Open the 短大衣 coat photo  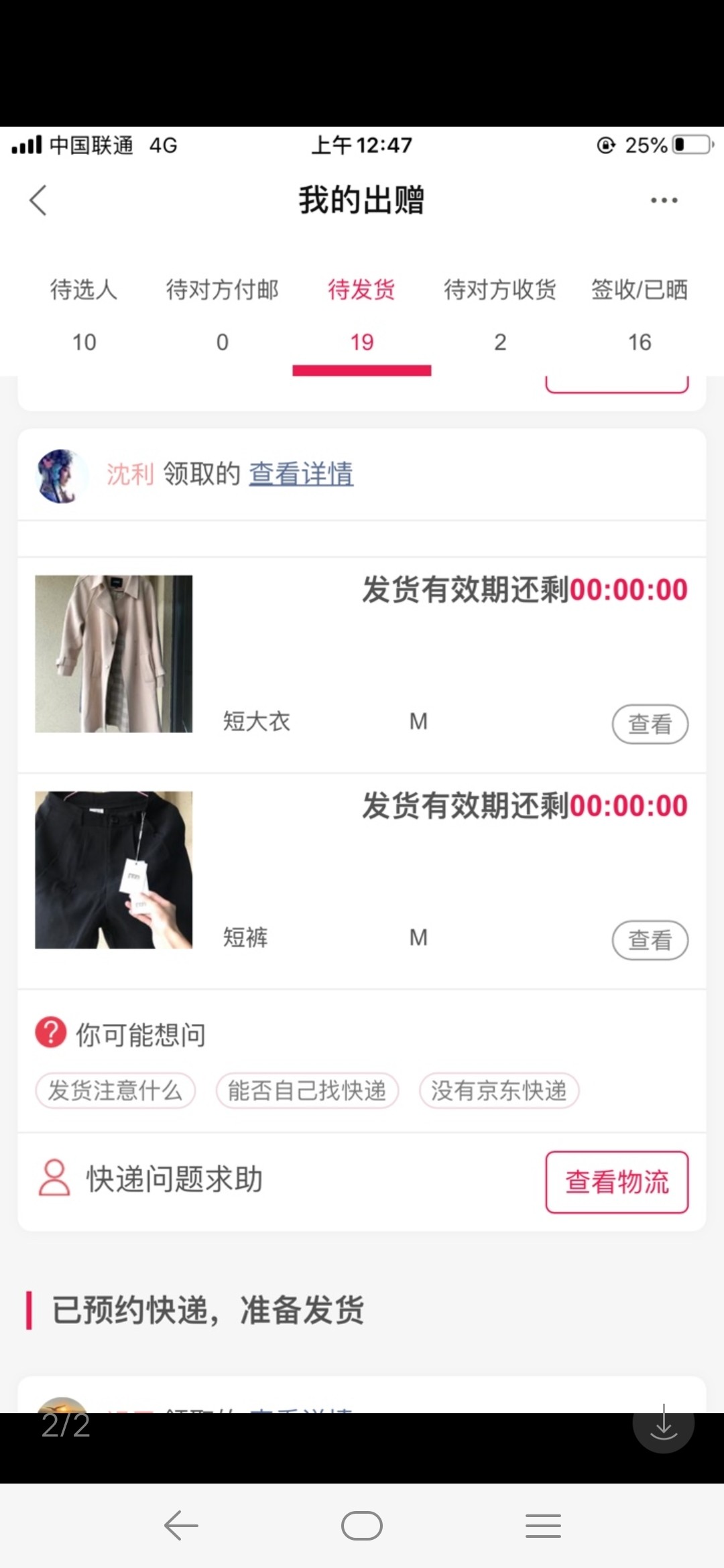114,653
